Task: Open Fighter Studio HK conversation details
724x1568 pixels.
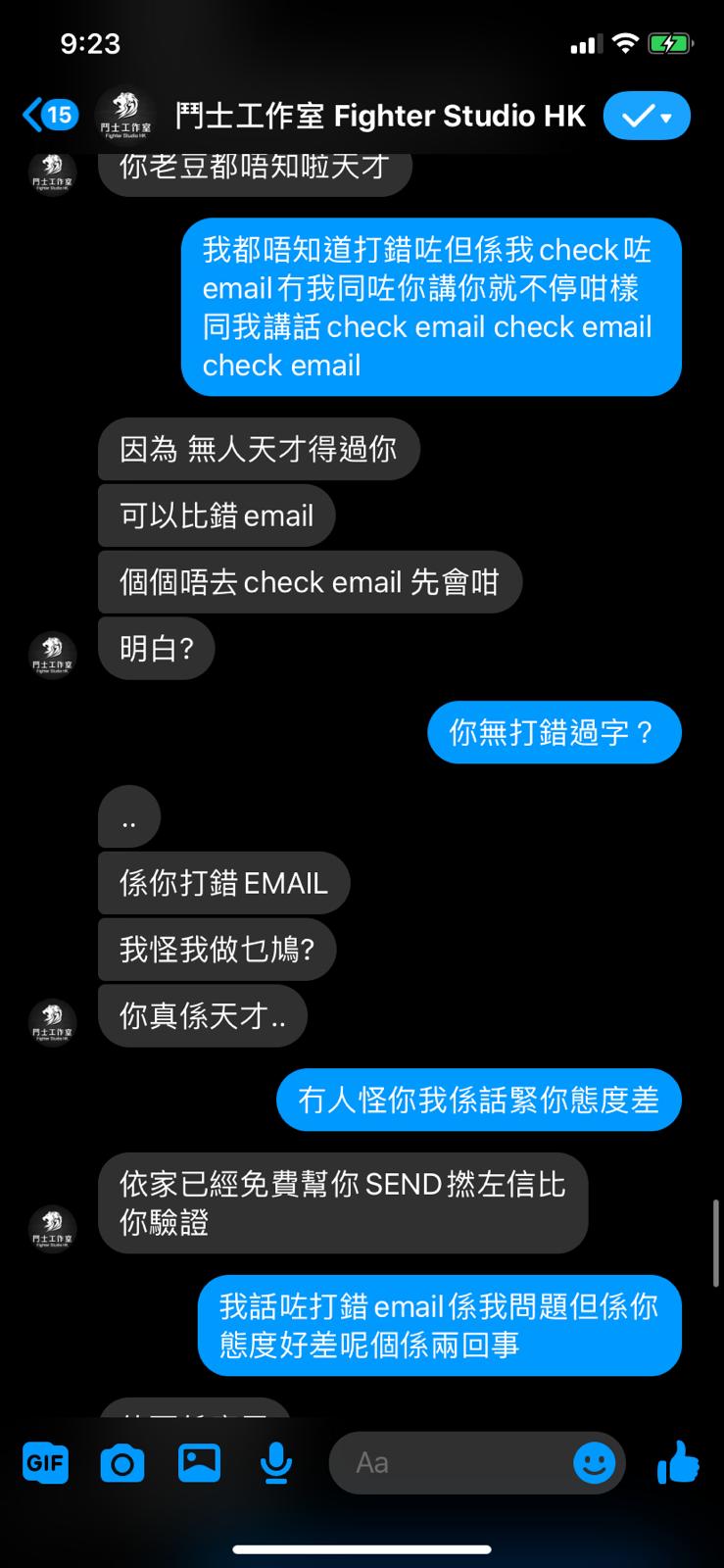Action: [x=380, y=117]
